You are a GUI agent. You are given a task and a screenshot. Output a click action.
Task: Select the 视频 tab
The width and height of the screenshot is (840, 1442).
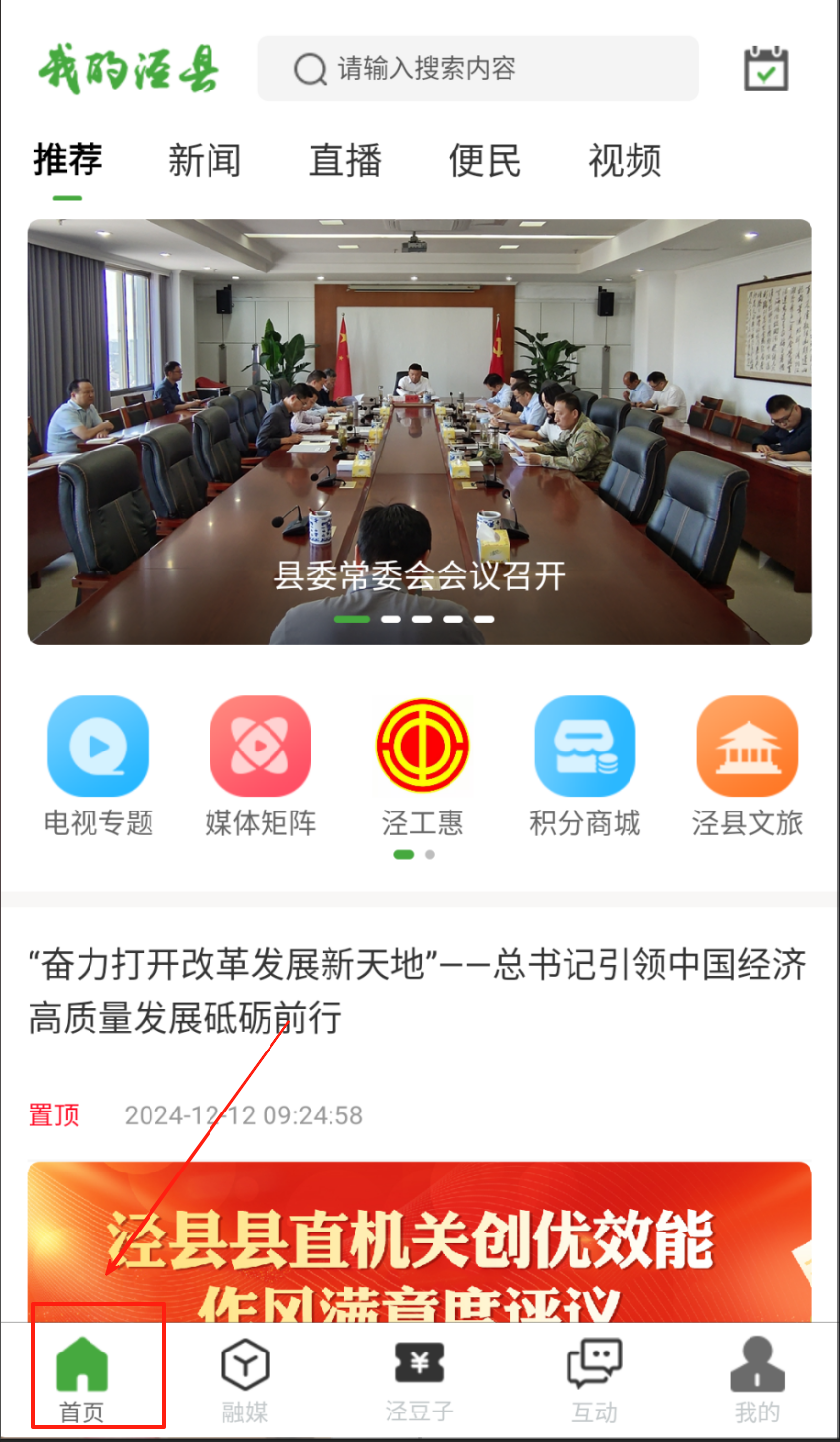[x=625, y=160]
